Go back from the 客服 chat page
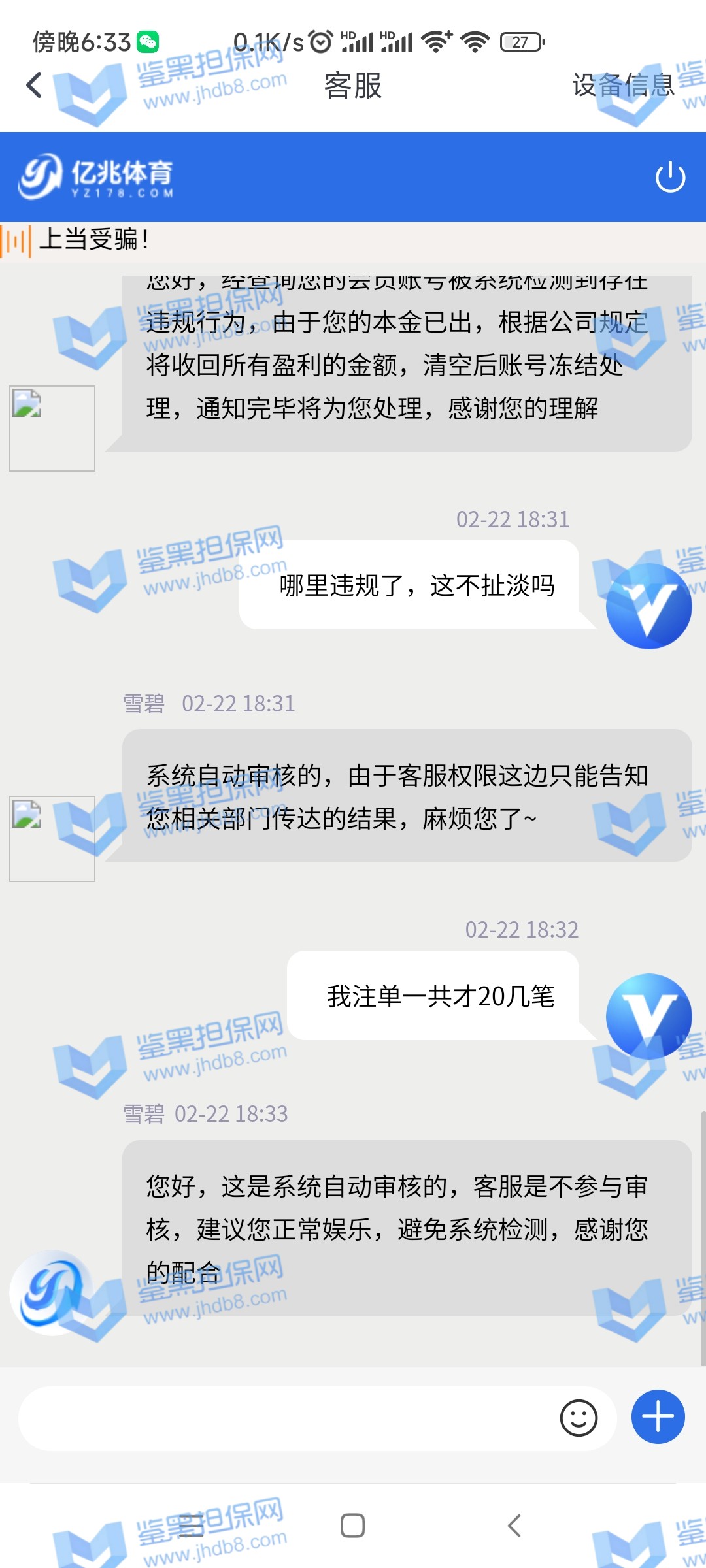This screenshot has height=1568, width=706. coord(34,86)
